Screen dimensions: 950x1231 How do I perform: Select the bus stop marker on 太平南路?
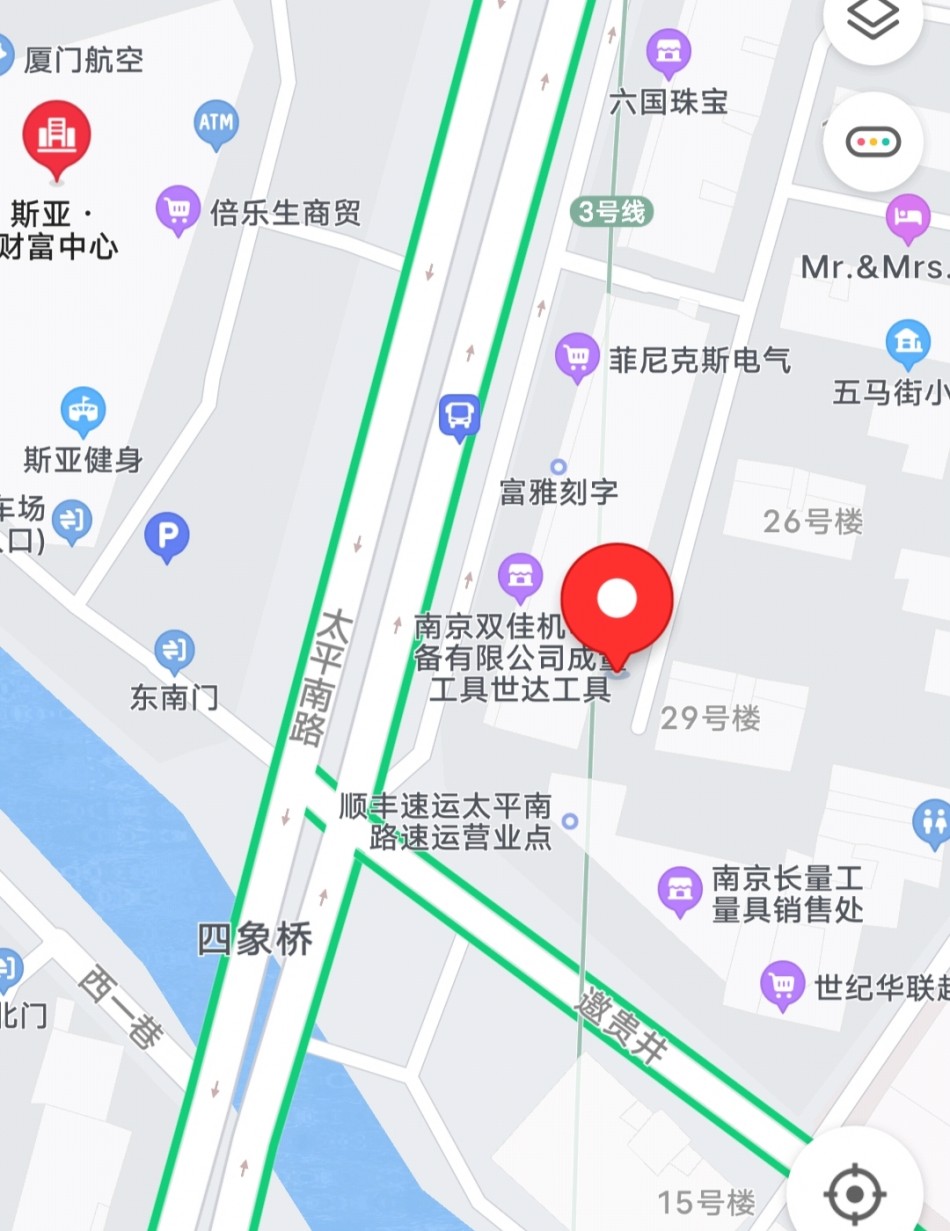click(459, 416)
